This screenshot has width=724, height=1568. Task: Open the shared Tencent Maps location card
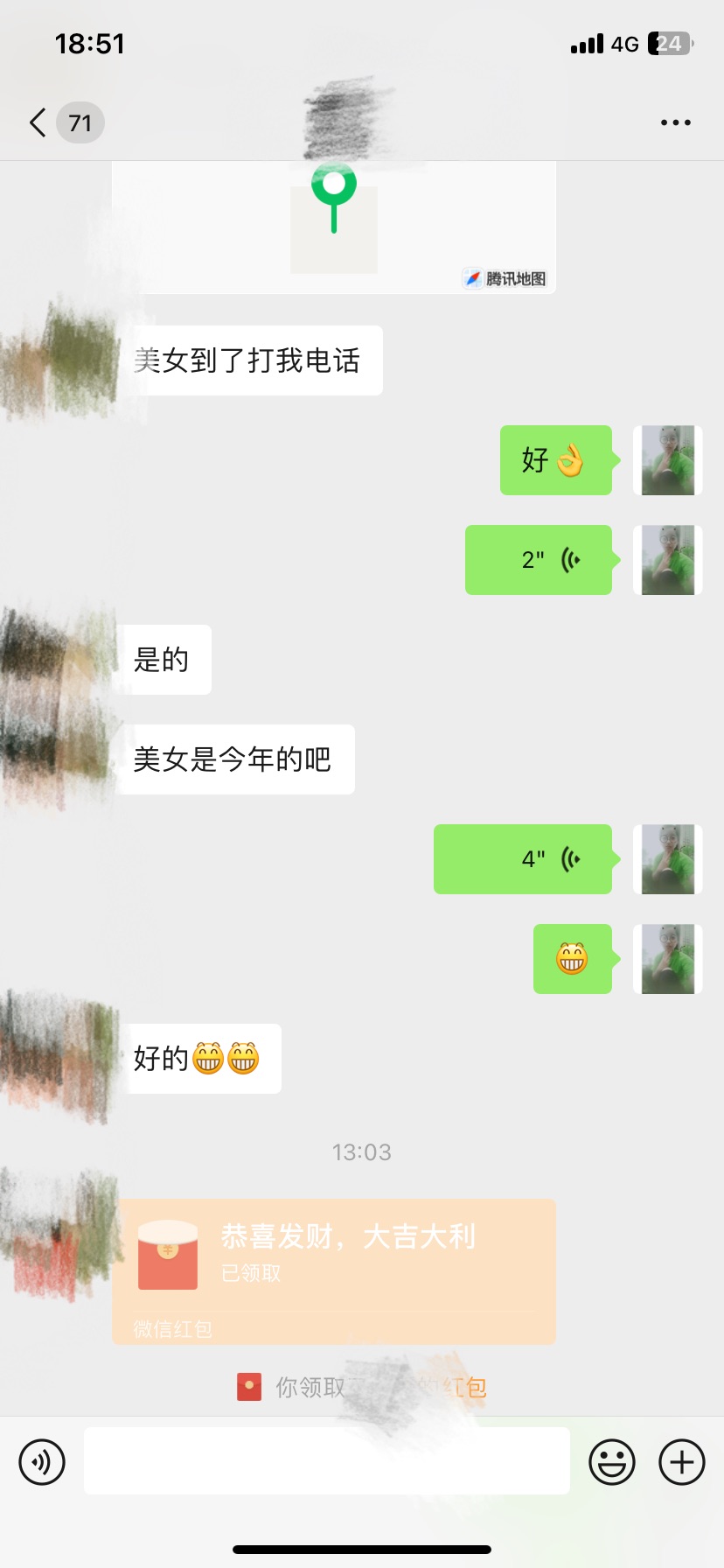[334, 229]
